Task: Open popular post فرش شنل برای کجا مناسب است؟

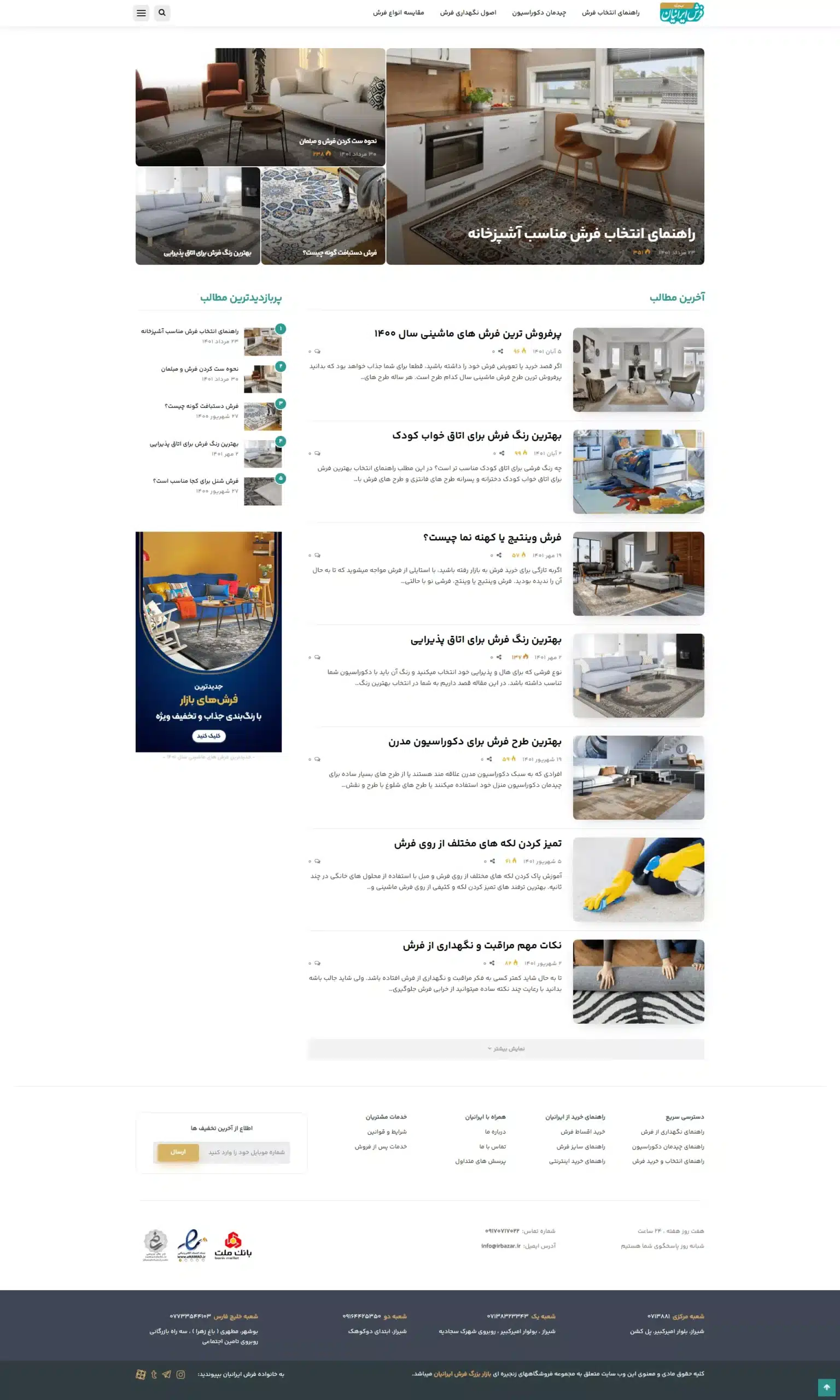Action: (x=195, y=481)
